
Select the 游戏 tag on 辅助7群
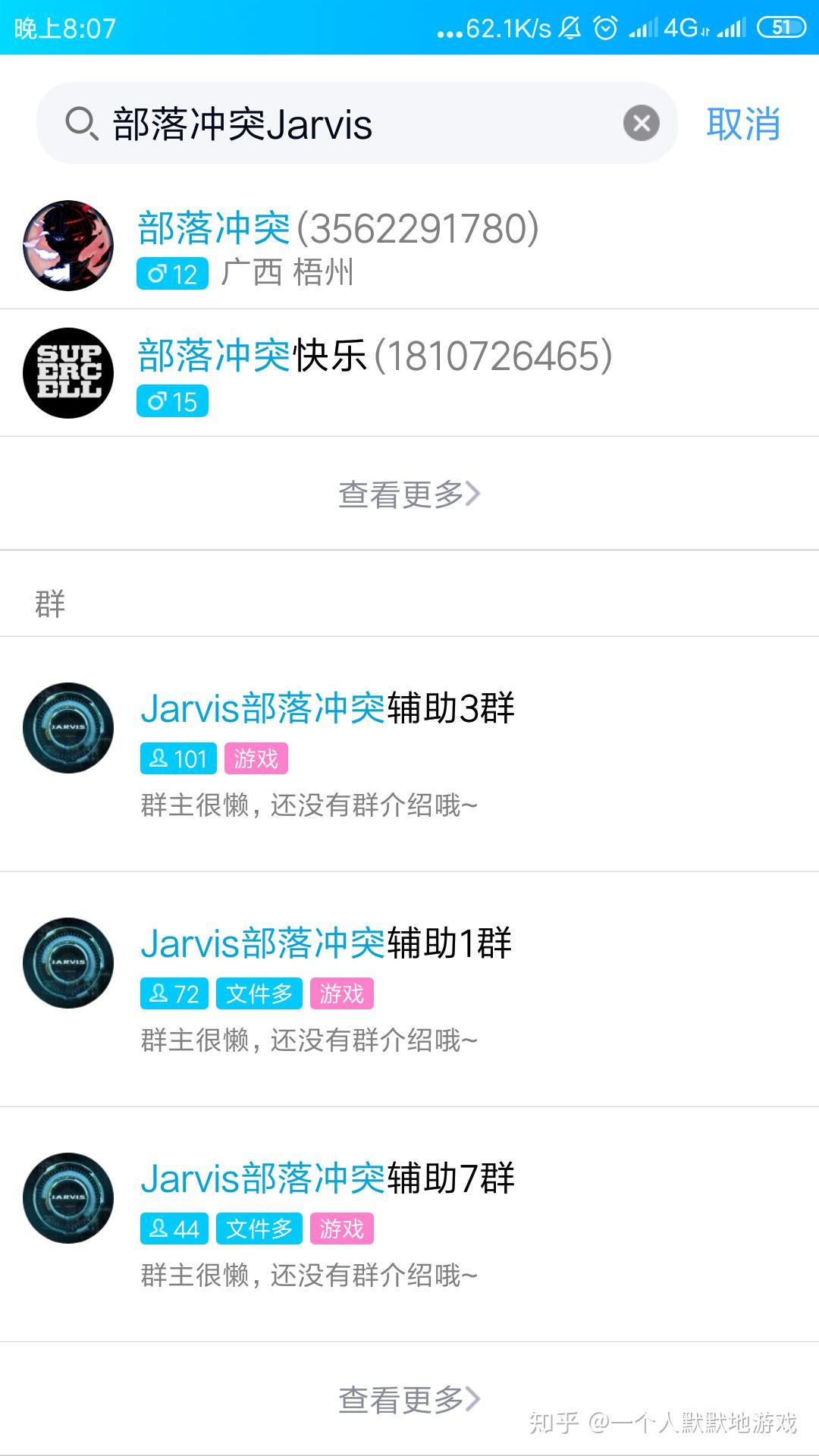click(342, 1228)
